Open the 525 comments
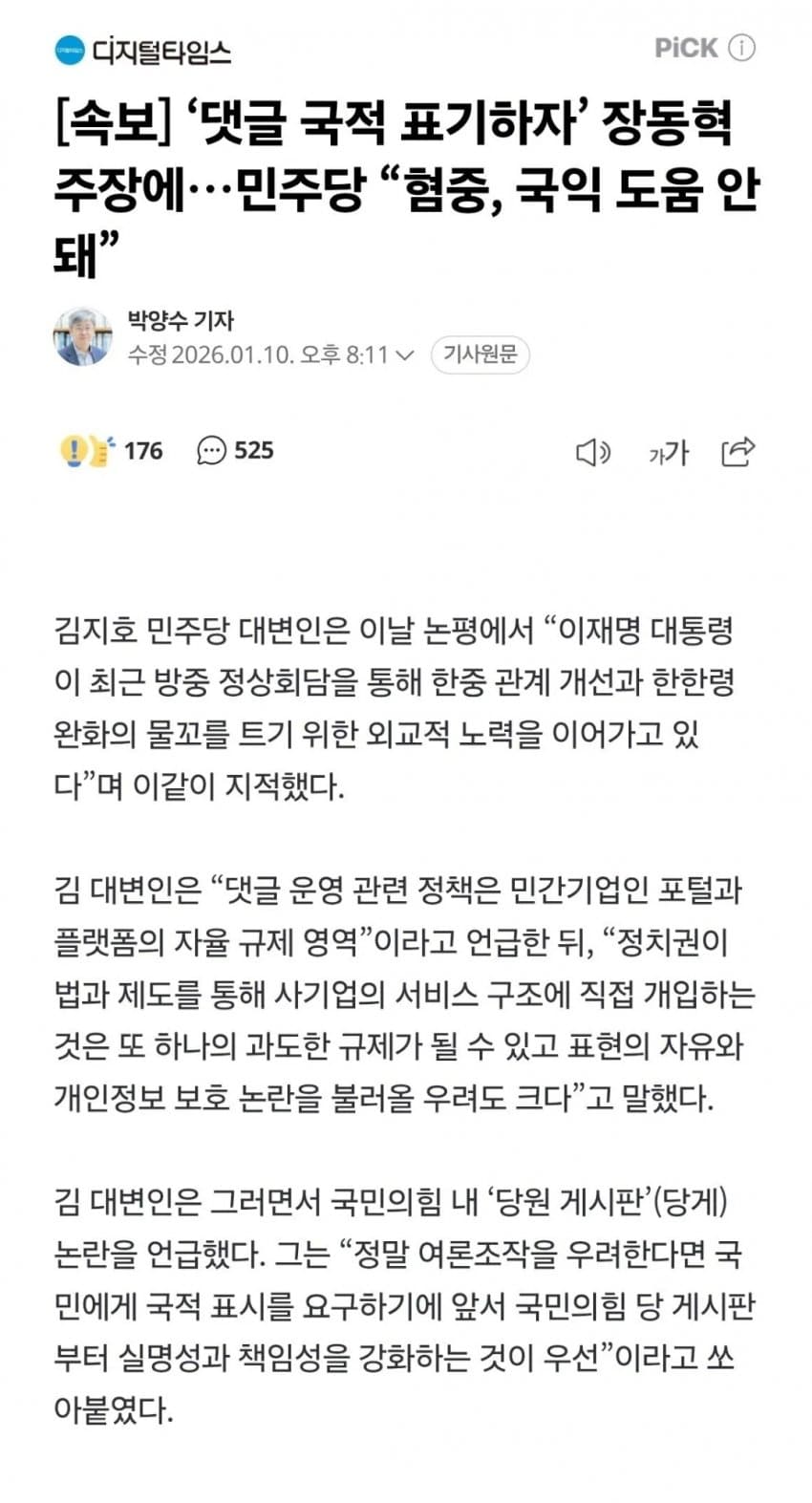Screen dimensions: 812x1503 tap(235, 450)
